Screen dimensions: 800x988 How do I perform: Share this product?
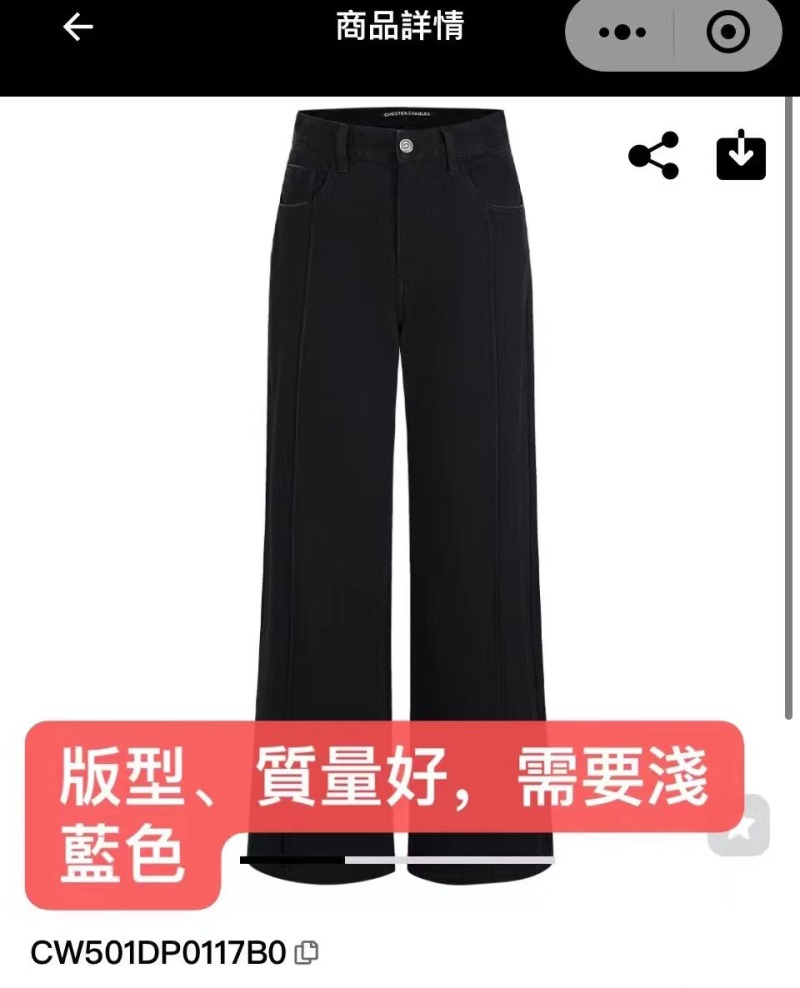[x=653, y=156]
